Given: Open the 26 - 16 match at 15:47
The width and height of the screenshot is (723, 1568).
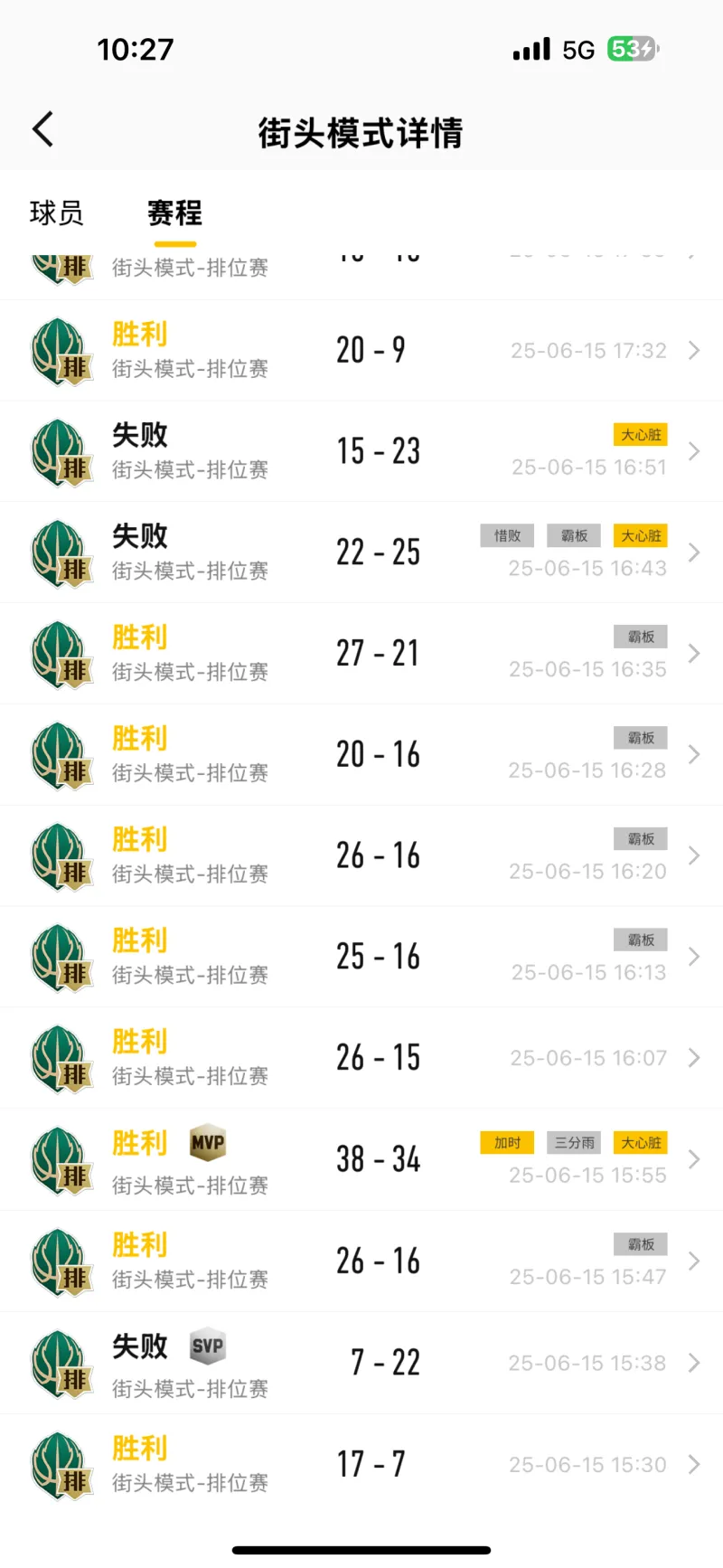Looking at the screenshot, I should [x=361, y=1261].
